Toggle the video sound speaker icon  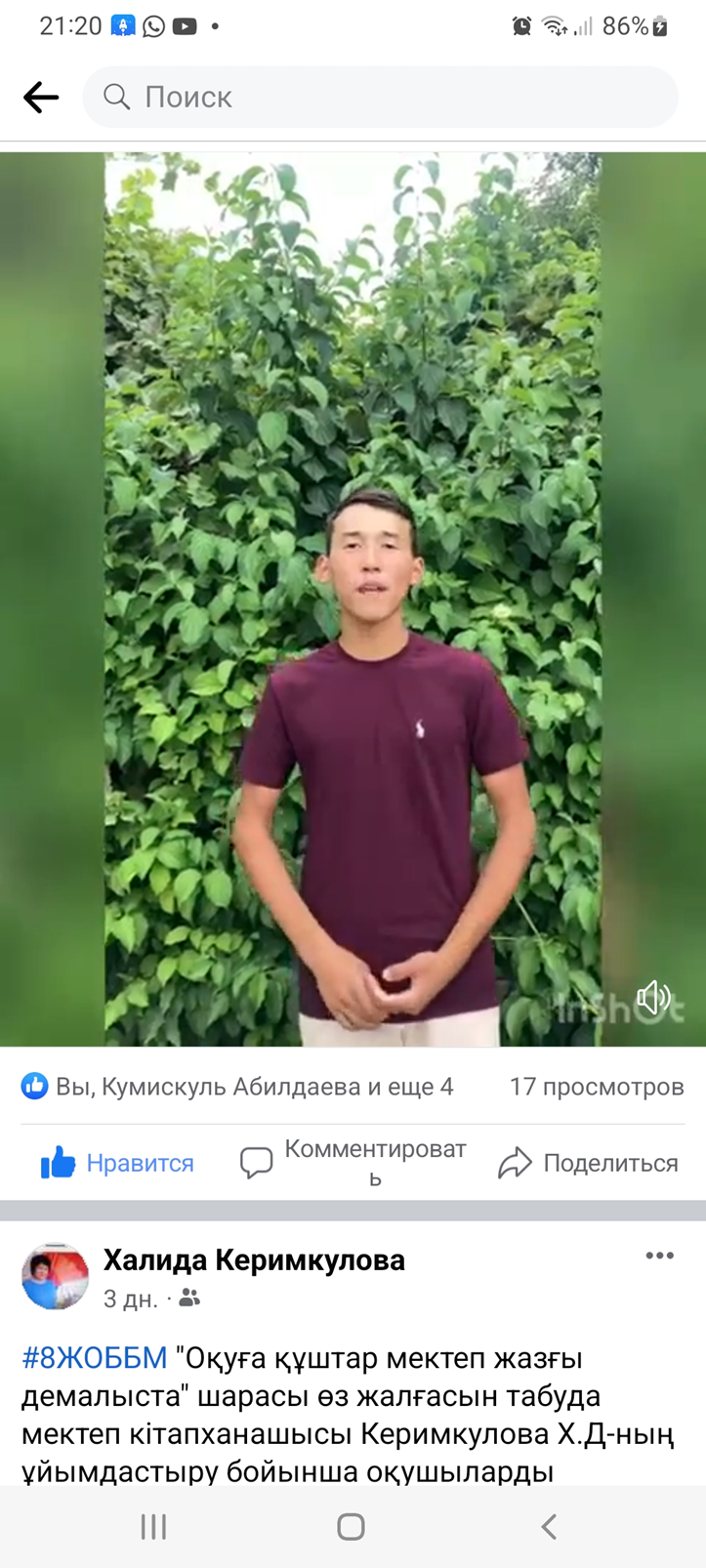652,998
